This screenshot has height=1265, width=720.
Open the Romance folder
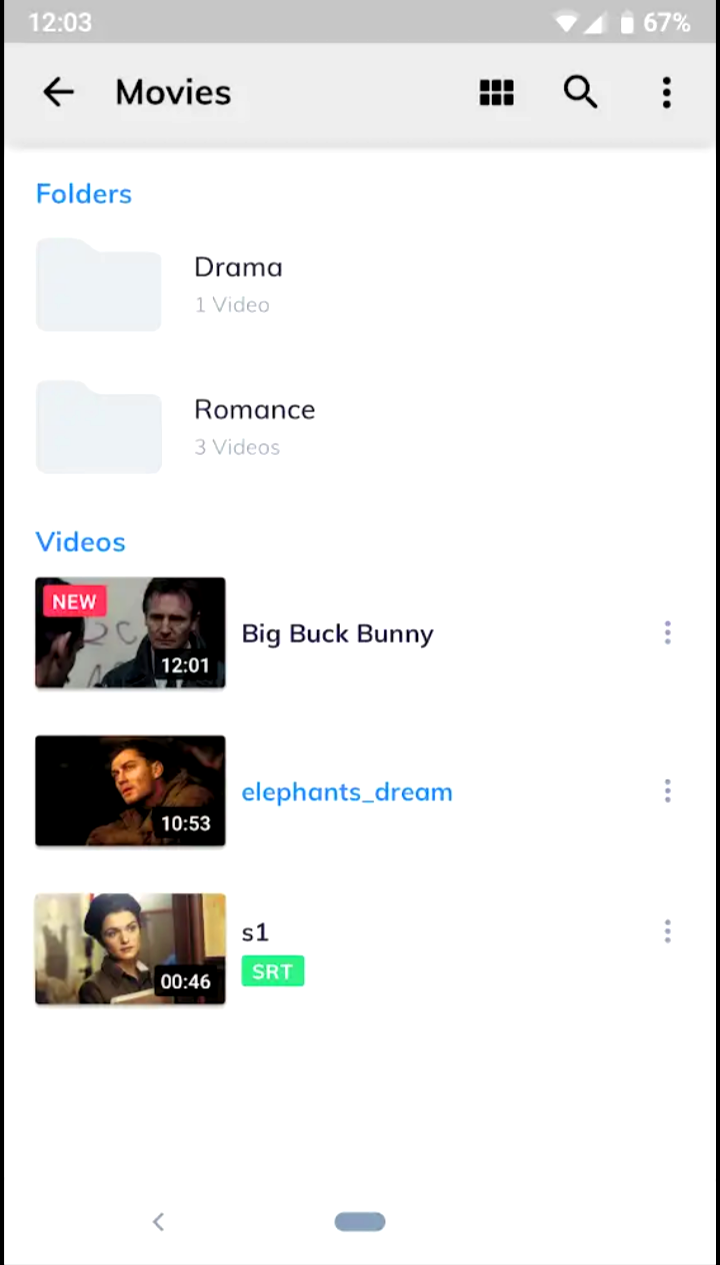pos(254,426)
